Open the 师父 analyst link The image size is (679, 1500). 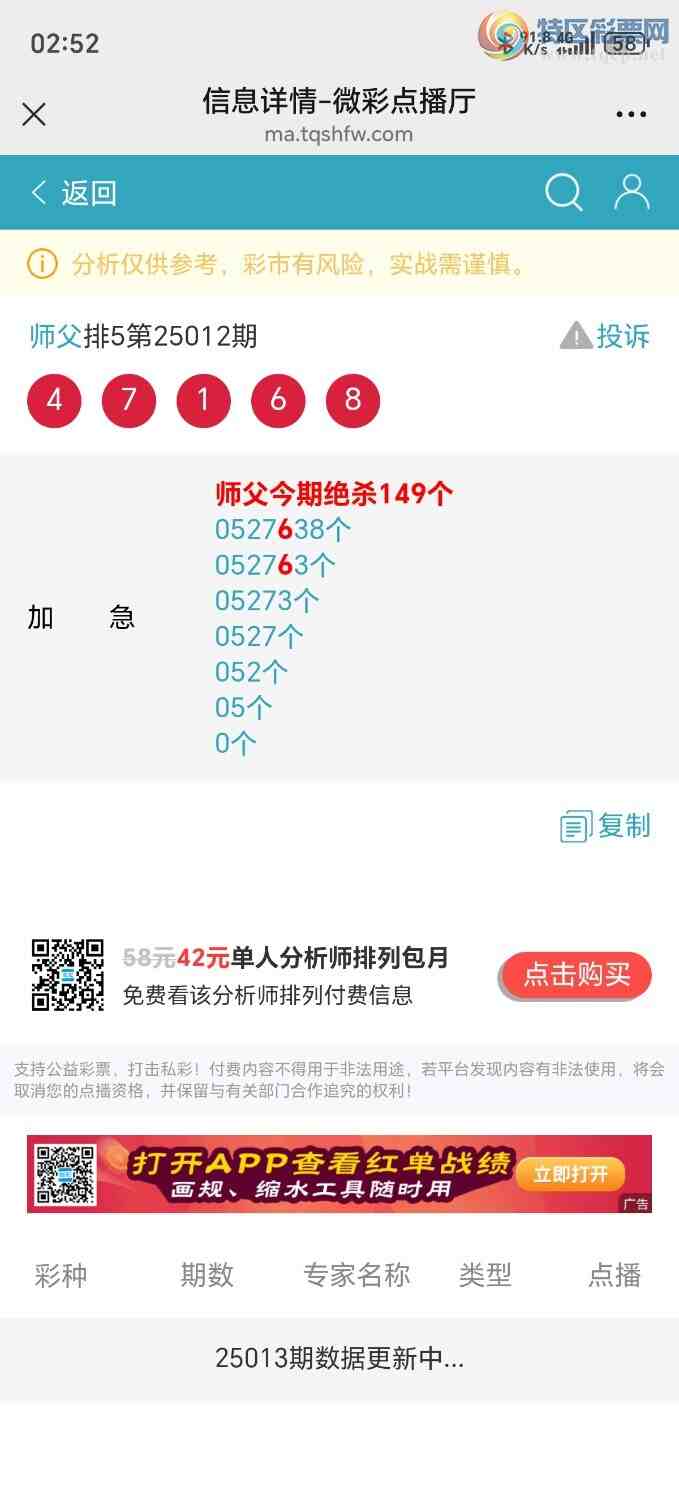tap(55, 337)
